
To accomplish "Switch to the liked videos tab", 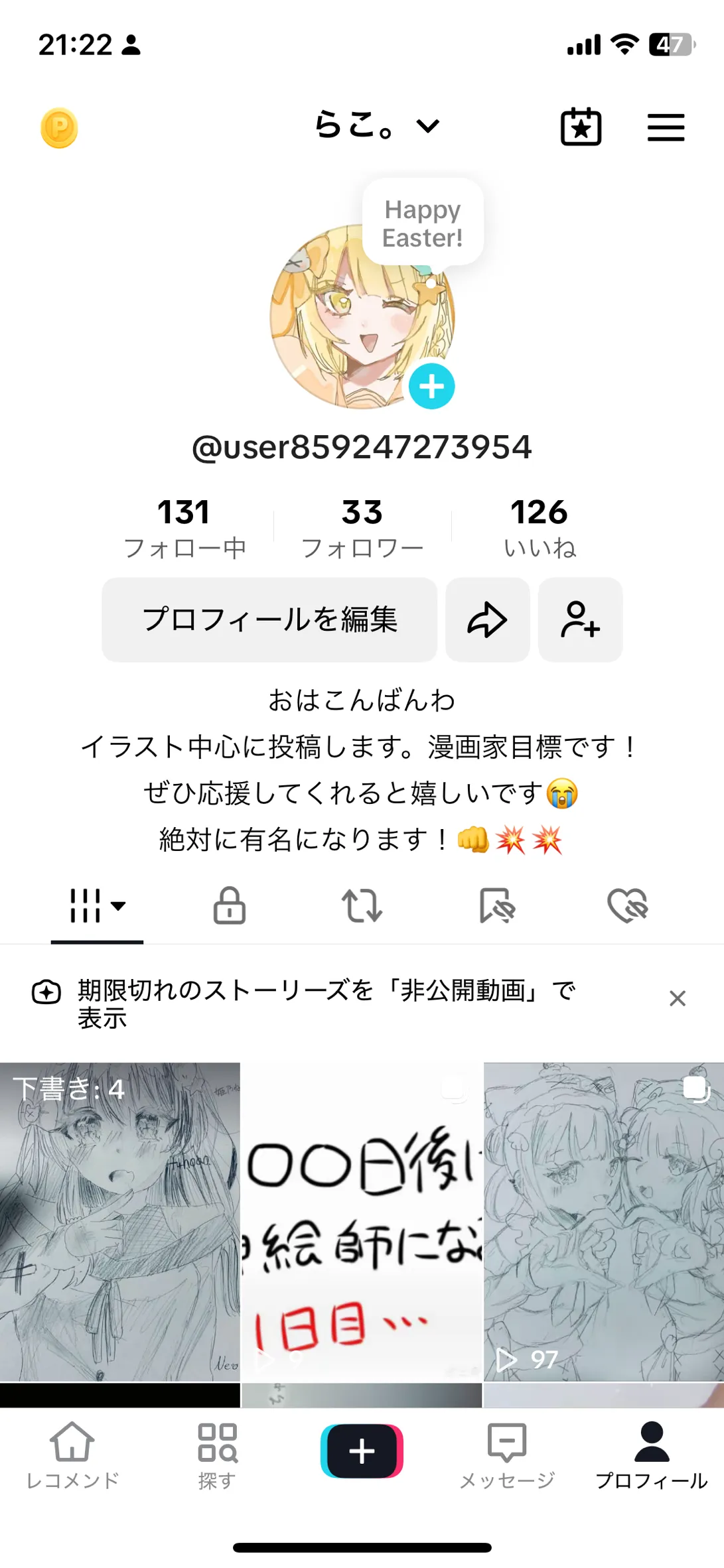I will click(x=628, y=905).
